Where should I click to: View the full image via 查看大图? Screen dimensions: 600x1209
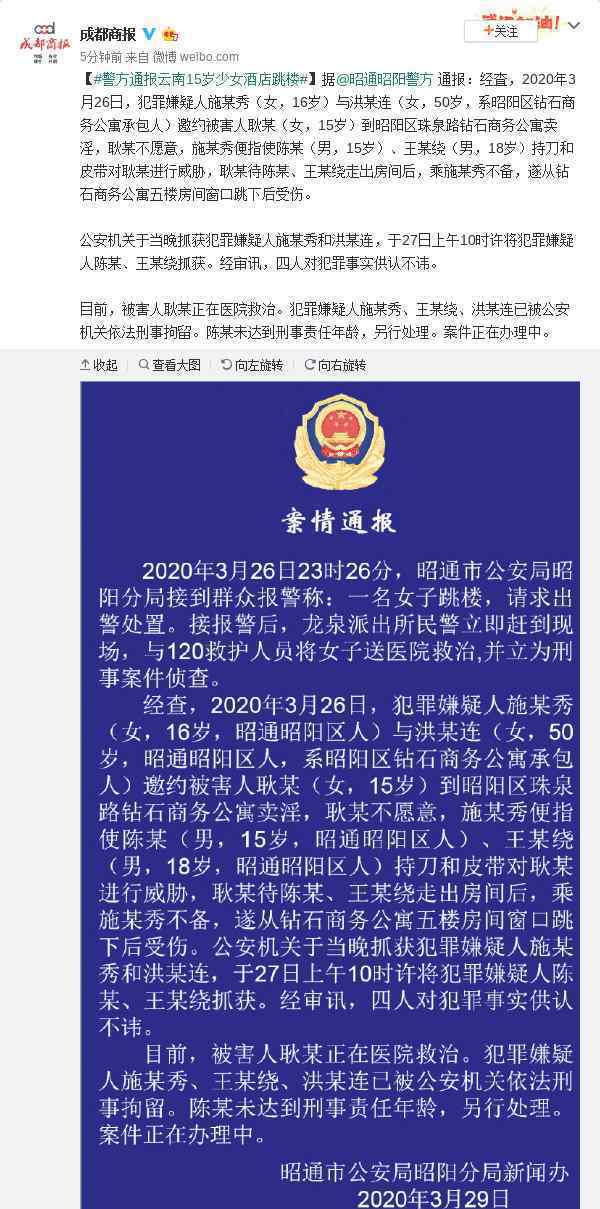[170, 365]
